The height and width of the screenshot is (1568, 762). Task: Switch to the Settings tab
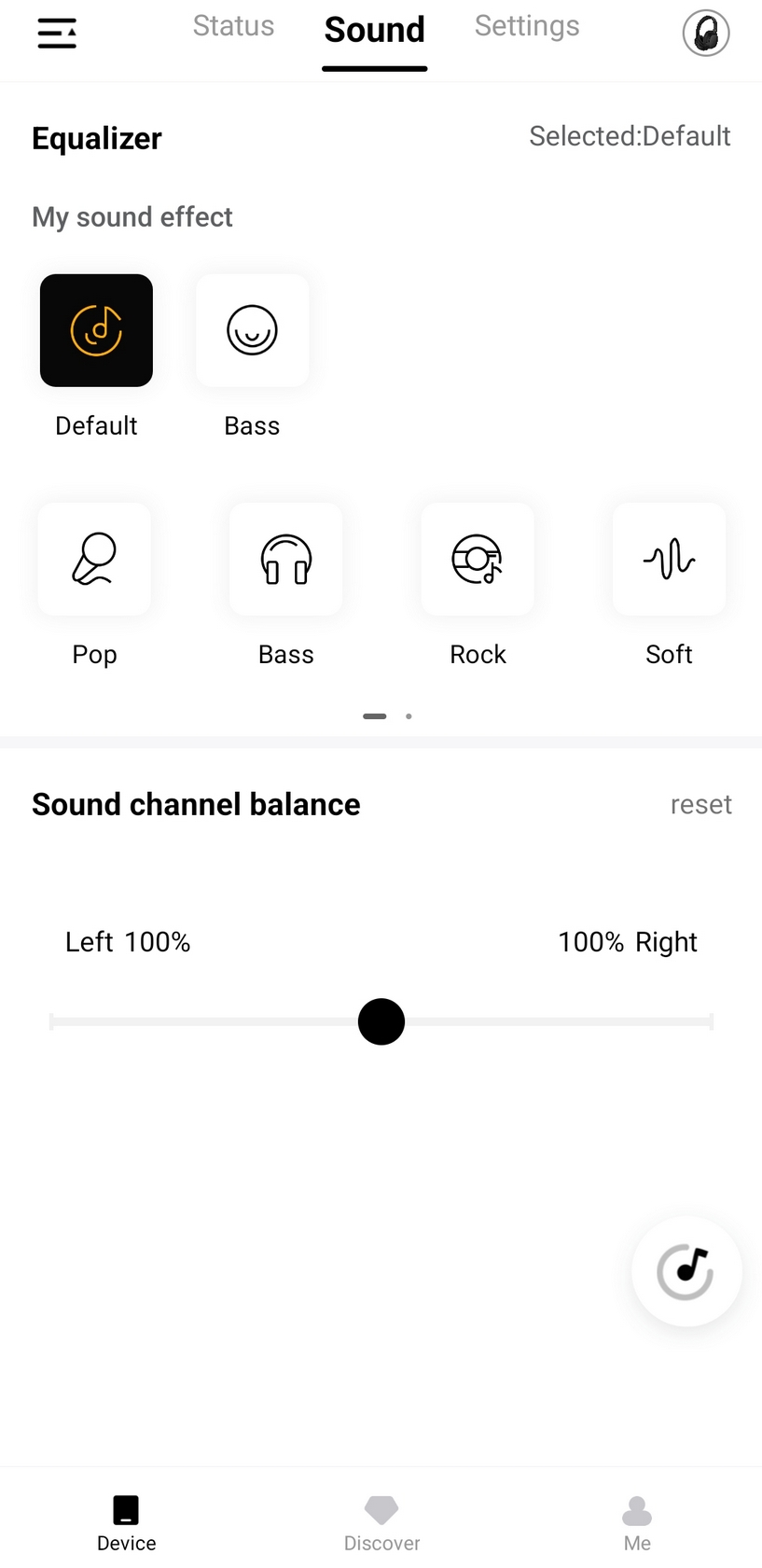(527, 26)
